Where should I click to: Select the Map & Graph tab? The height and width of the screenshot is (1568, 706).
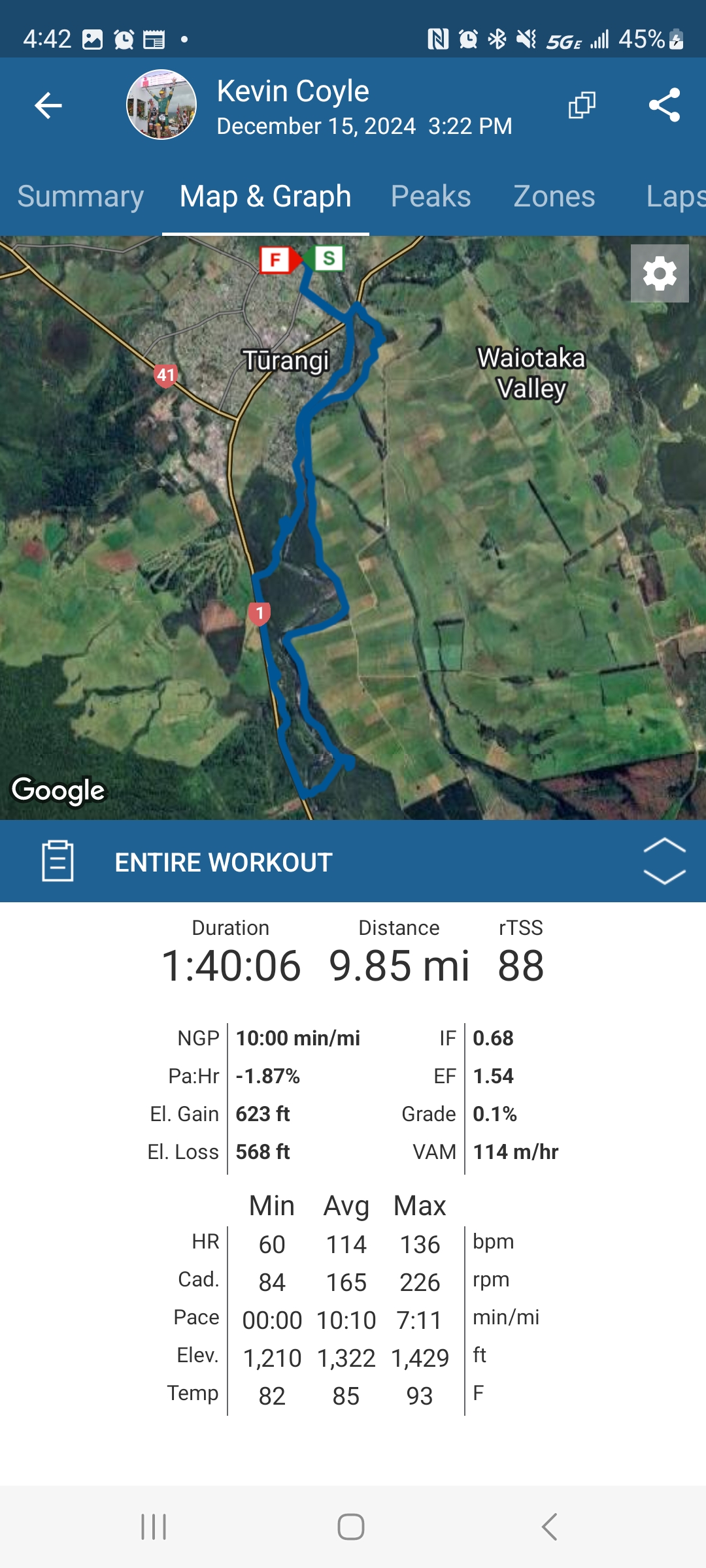(265, 197)
